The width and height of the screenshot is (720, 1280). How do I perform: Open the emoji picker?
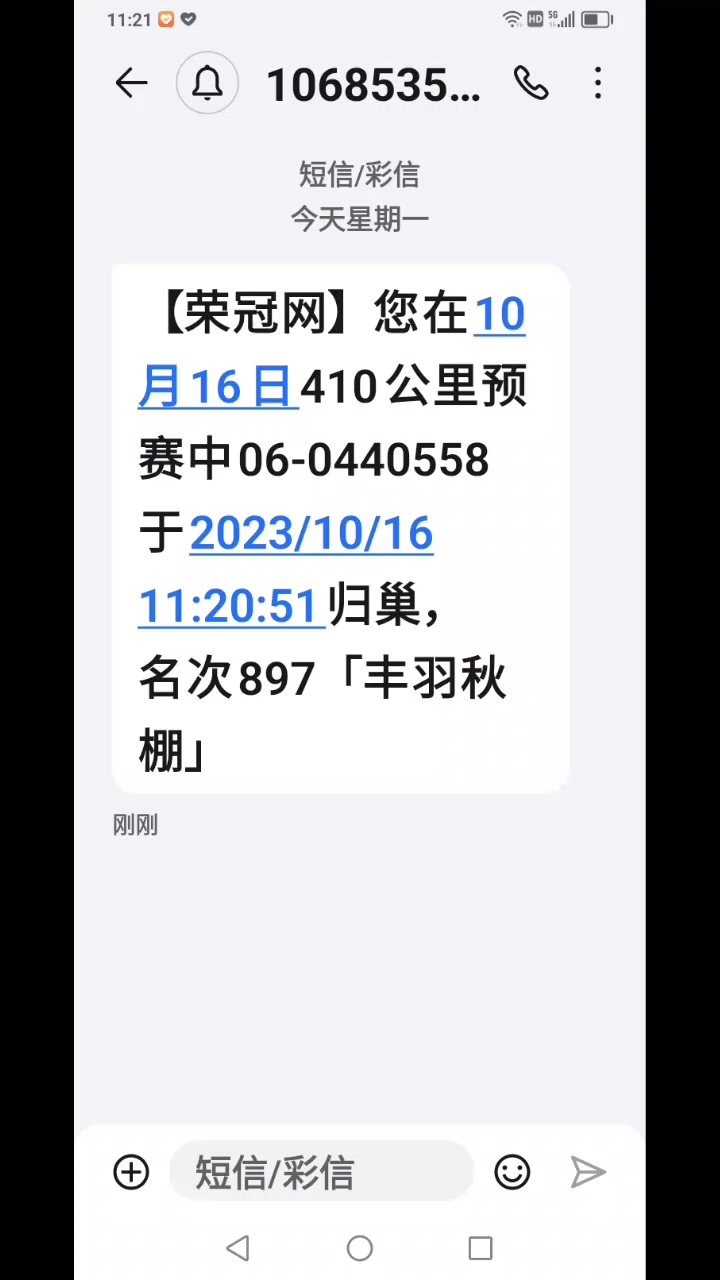coord(512,1172)
